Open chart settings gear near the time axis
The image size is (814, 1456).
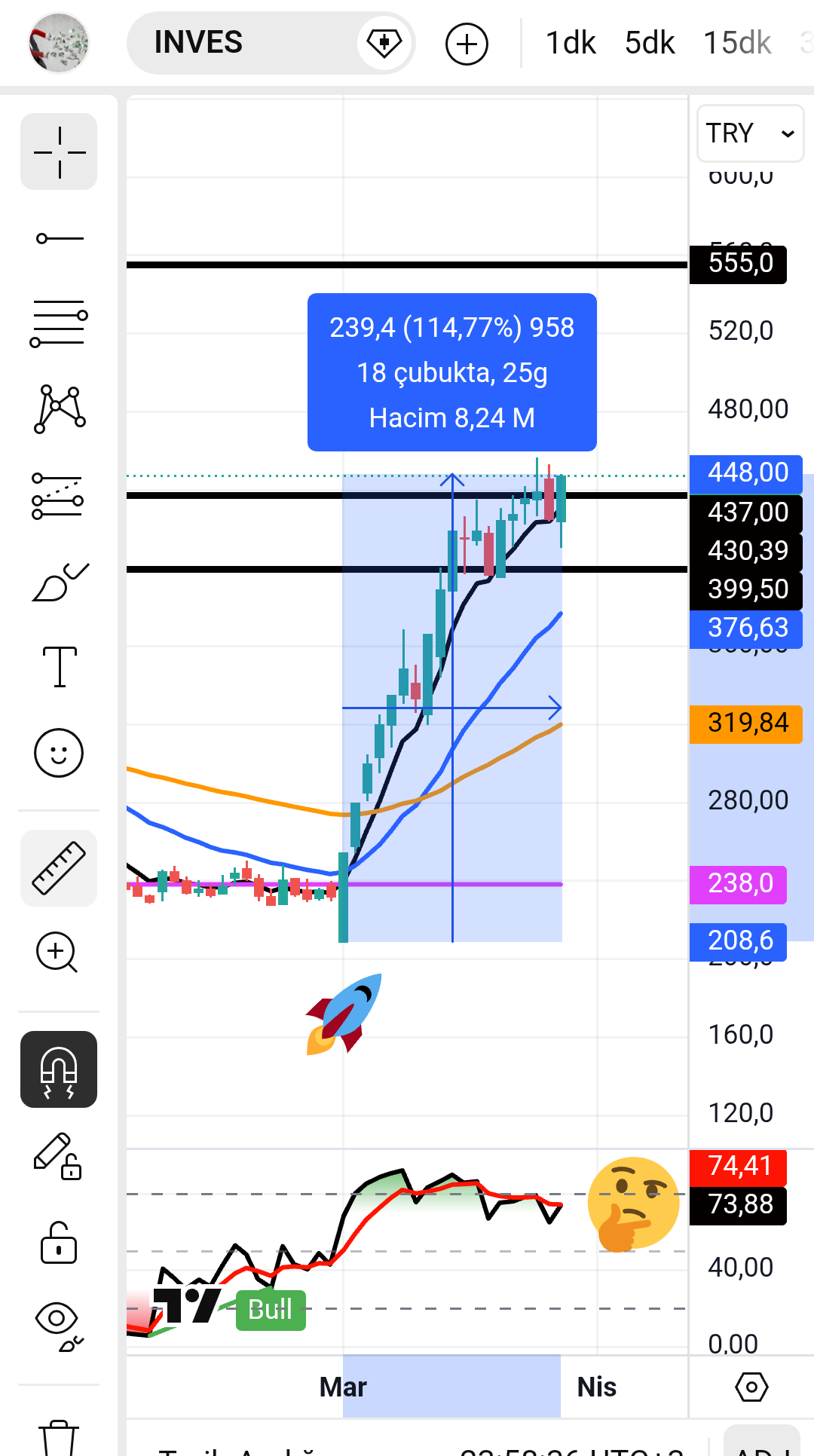(x=751, y=1387)
